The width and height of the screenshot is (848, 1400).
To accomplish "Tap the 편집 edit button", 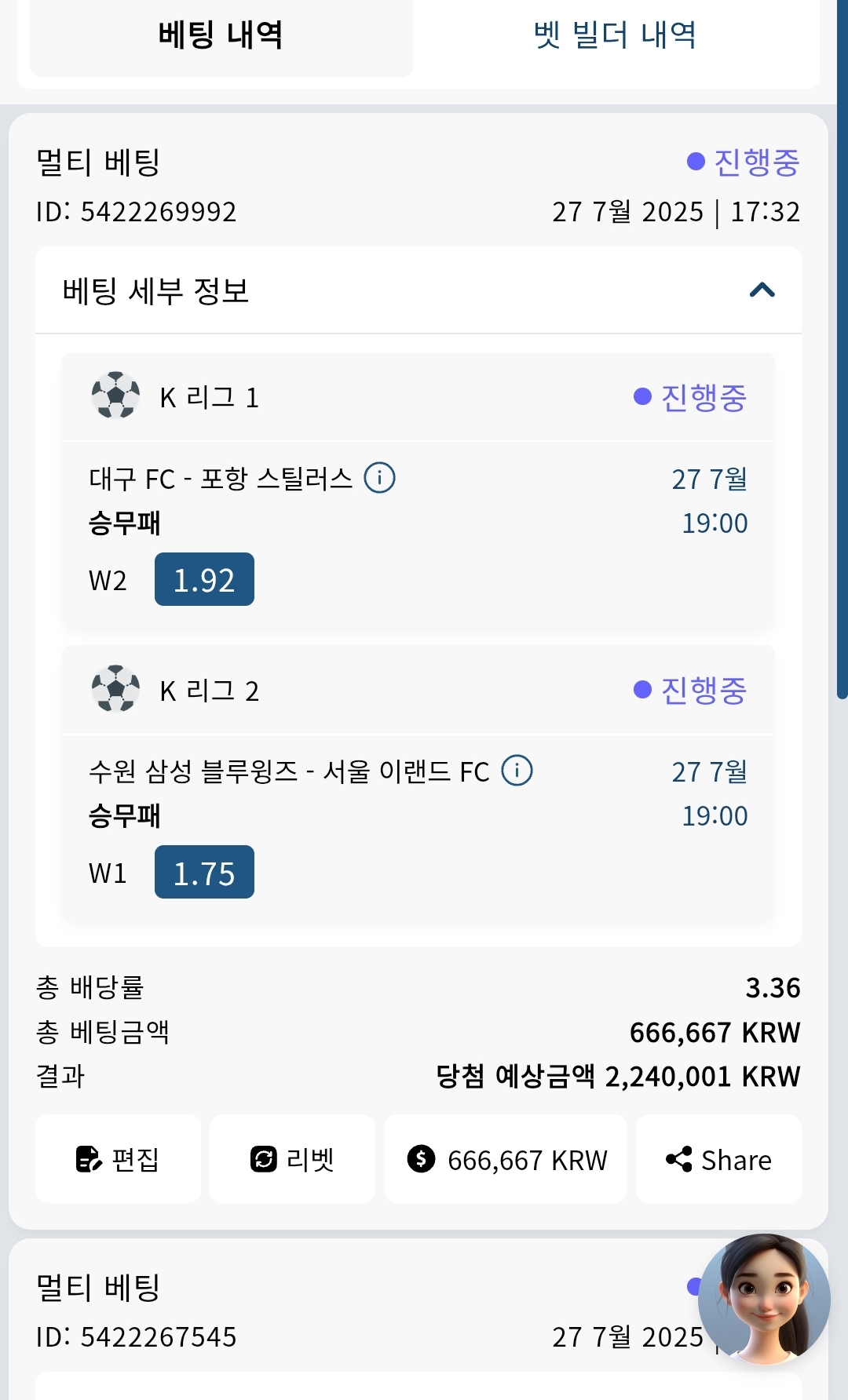I will pos(118,1159).
